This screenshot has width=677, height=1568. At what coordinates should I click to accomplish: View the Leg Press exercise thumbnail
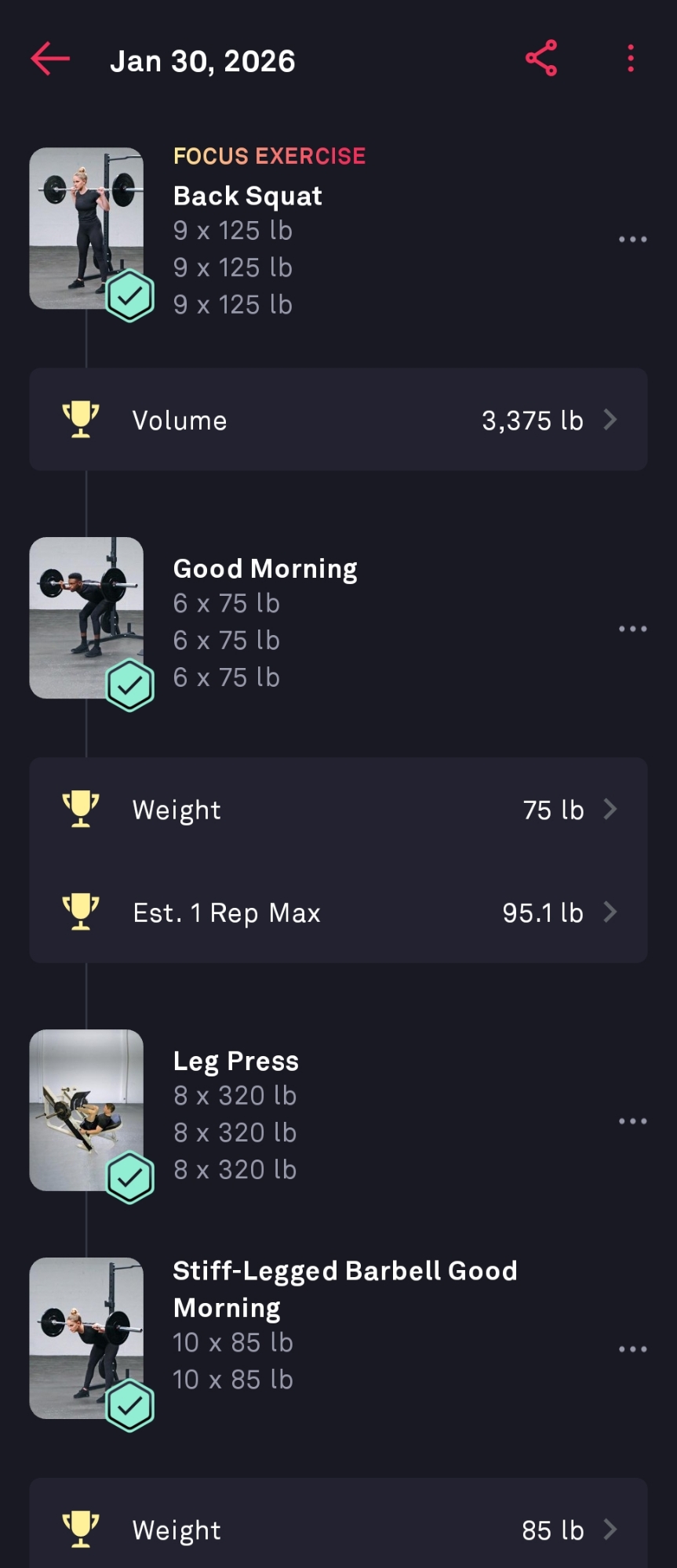click(x=86, y=1109)
